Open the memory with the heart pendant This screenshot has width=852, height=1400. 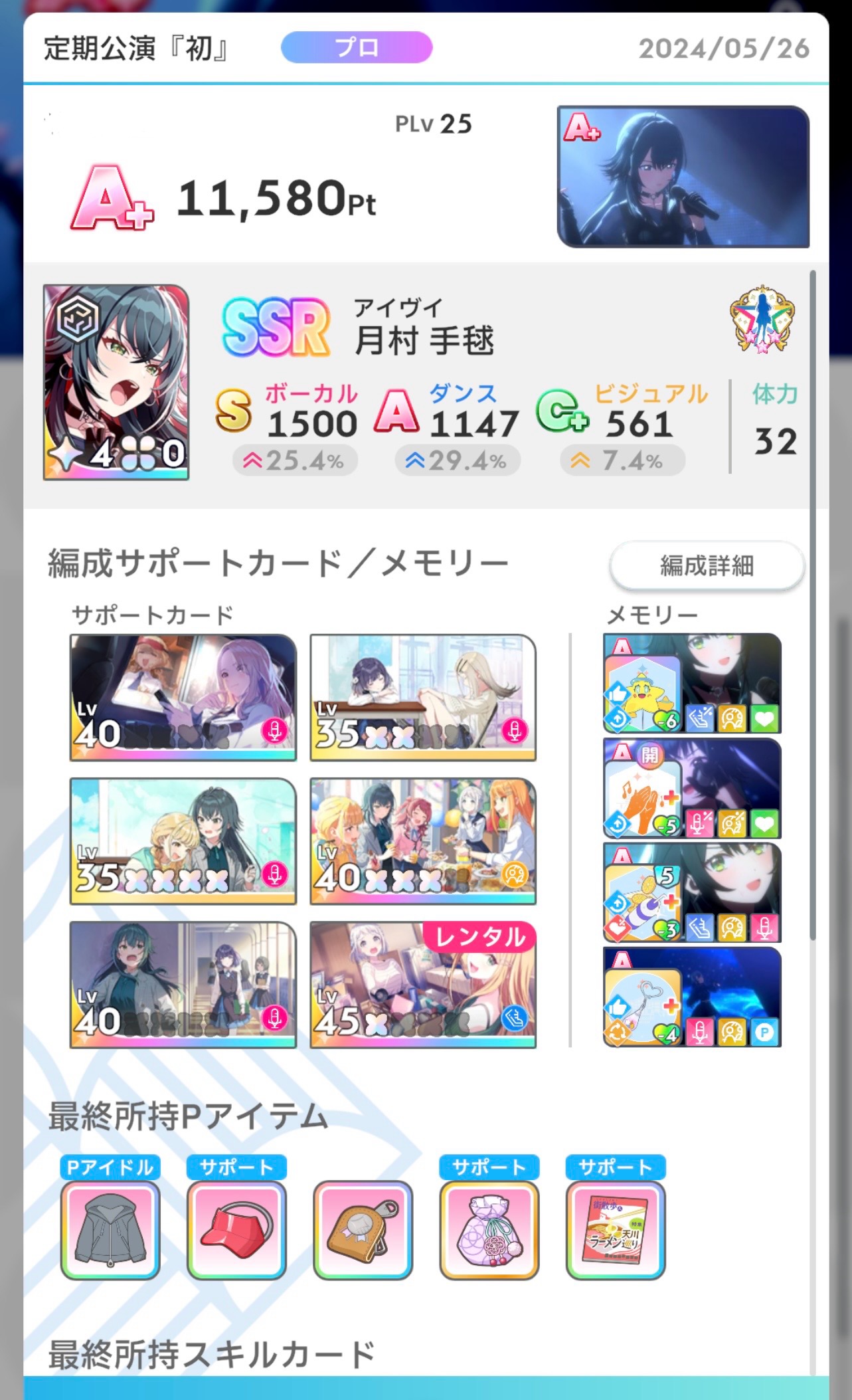point(692,997)
